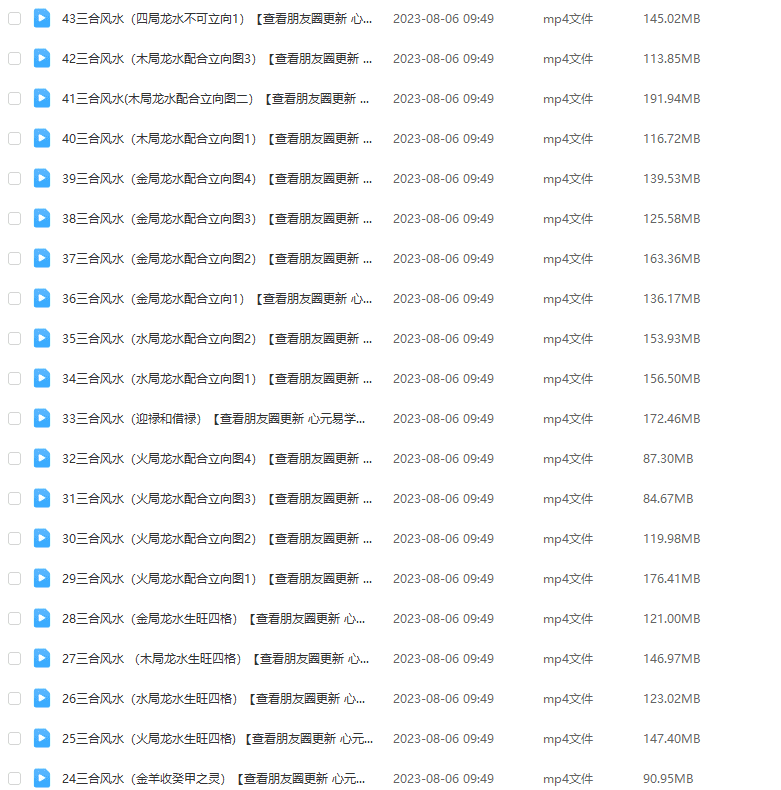The height and width of the screenshot is (790, 781).
Task: Mark checkbox beside file 34三合风水
Action: point(14,379)
